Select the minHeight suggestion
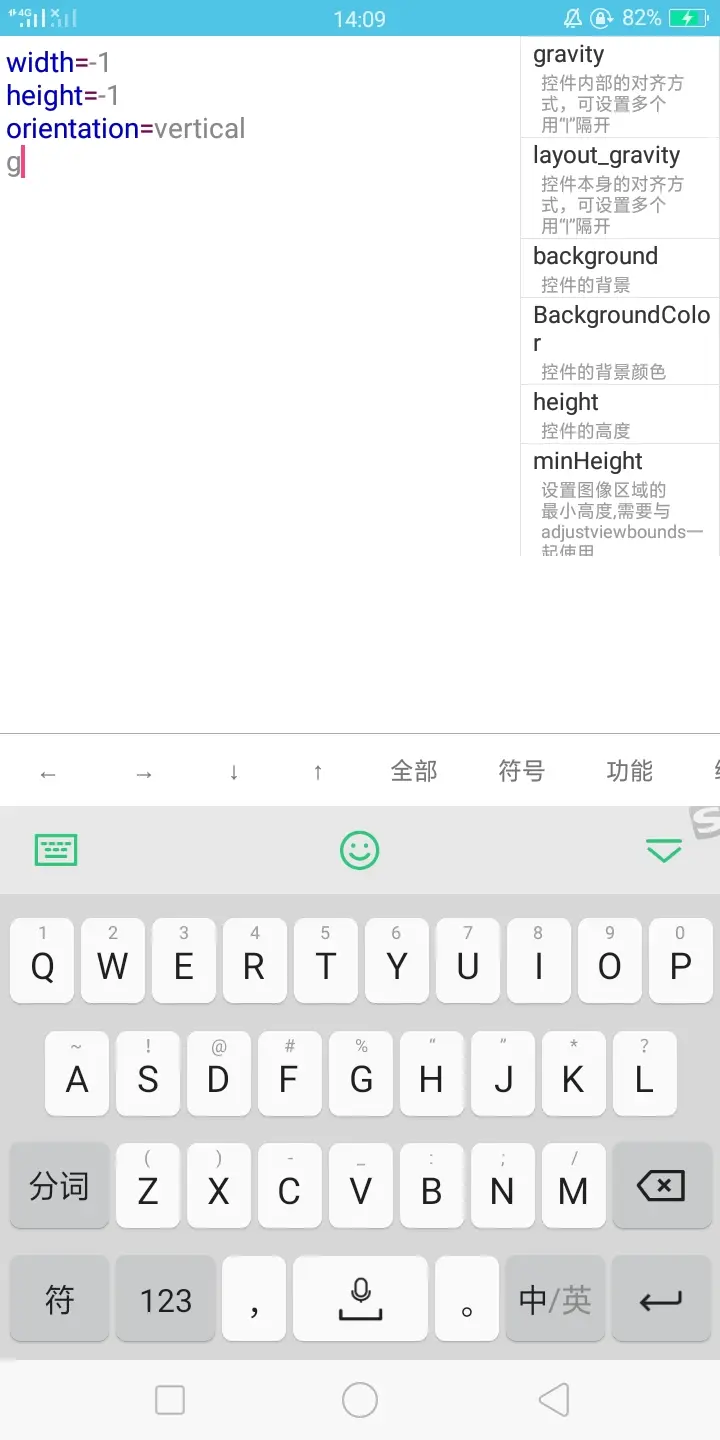The width and height of the screenshot is (720, 1440). [620, 500]
